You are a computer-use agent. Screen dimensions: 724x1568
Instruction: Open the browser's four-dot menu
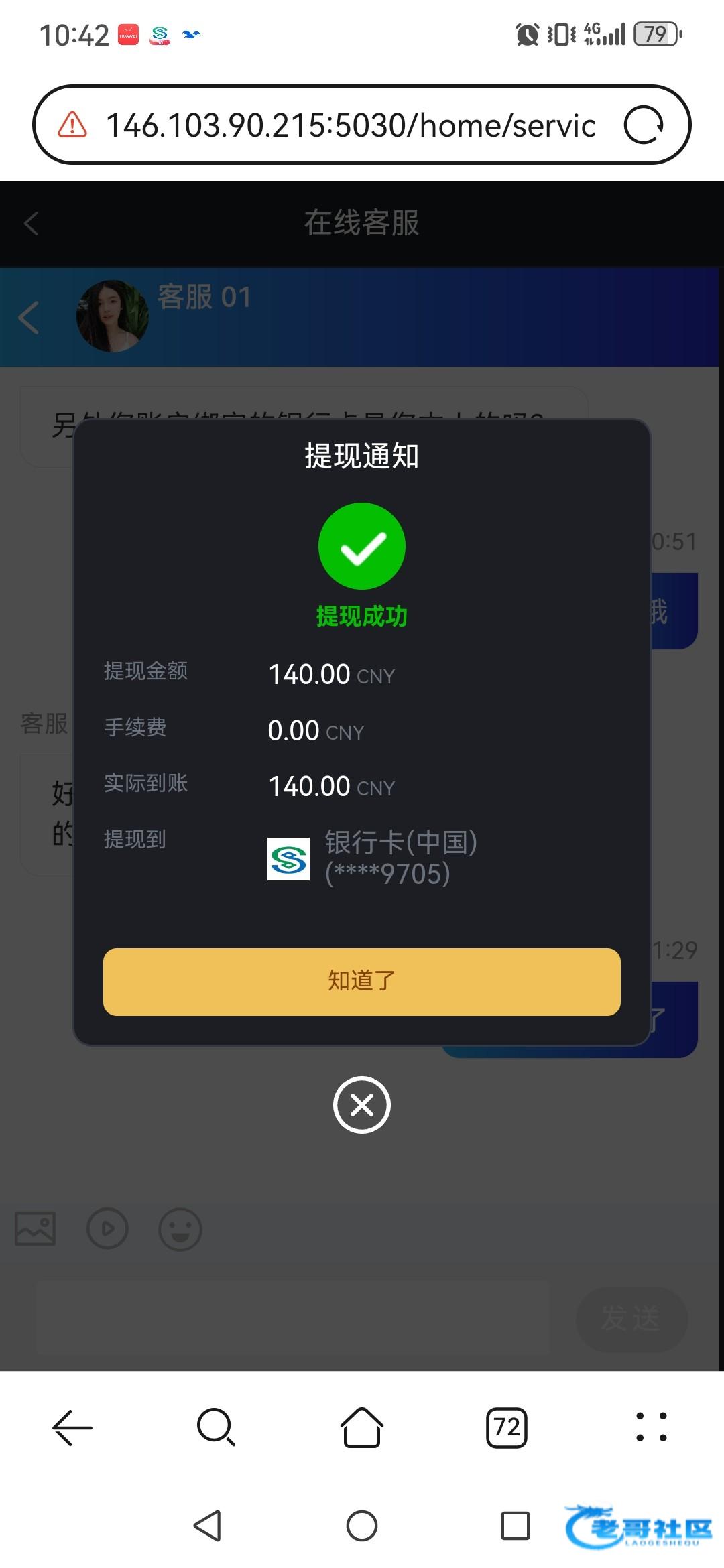(651, 1427)
